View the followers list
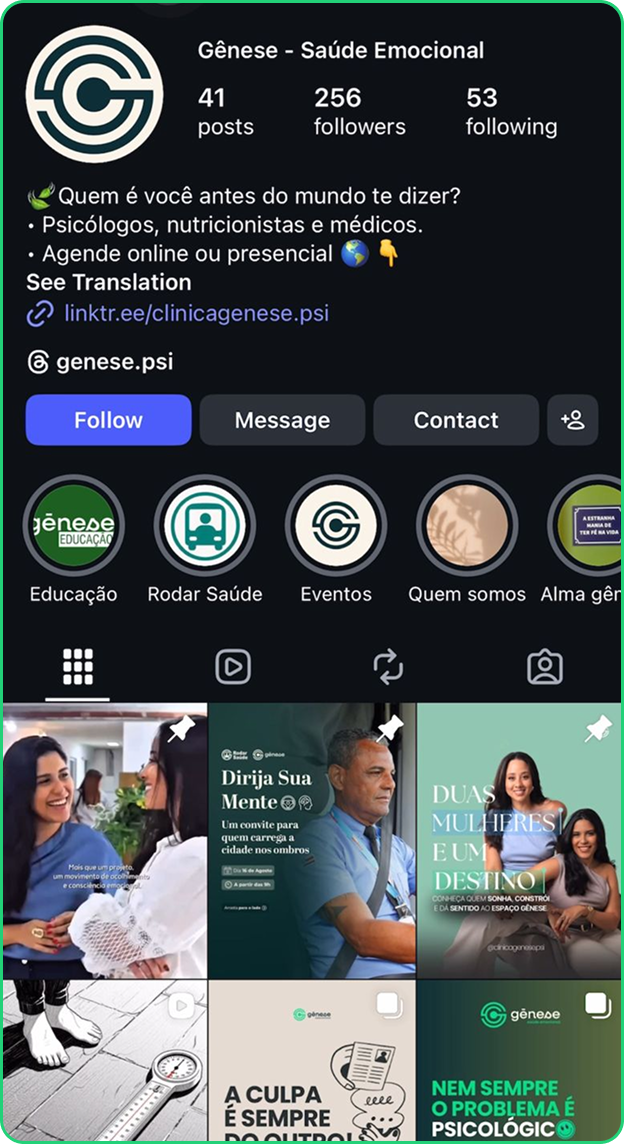 [359, 111]
